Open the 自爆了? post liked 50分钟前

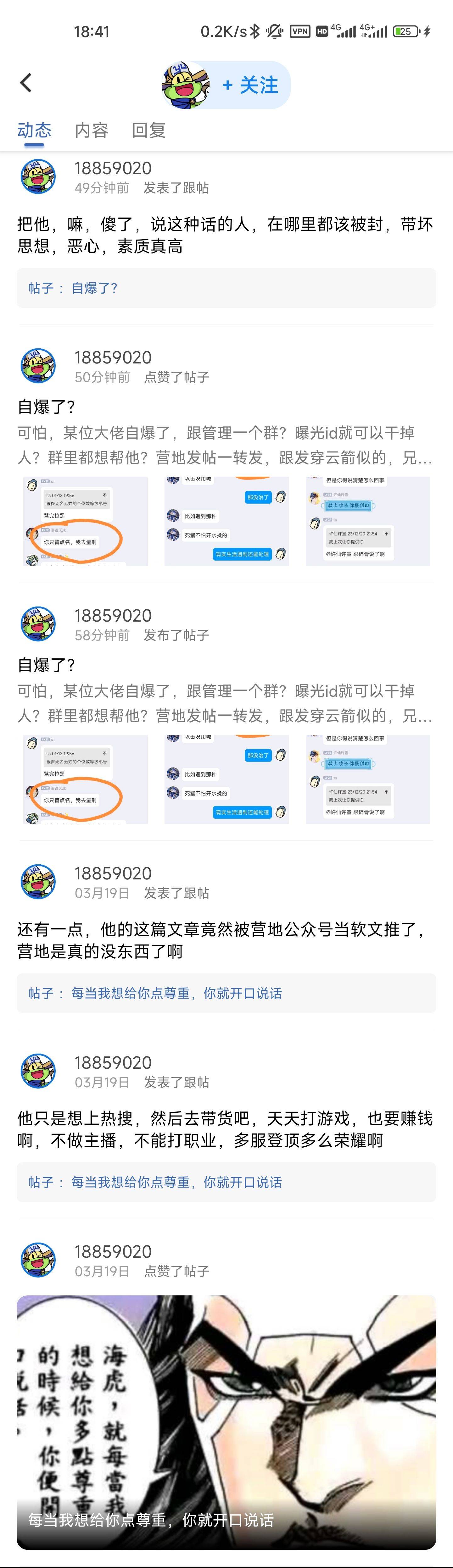pyautogui.click(x=47, y=407)
